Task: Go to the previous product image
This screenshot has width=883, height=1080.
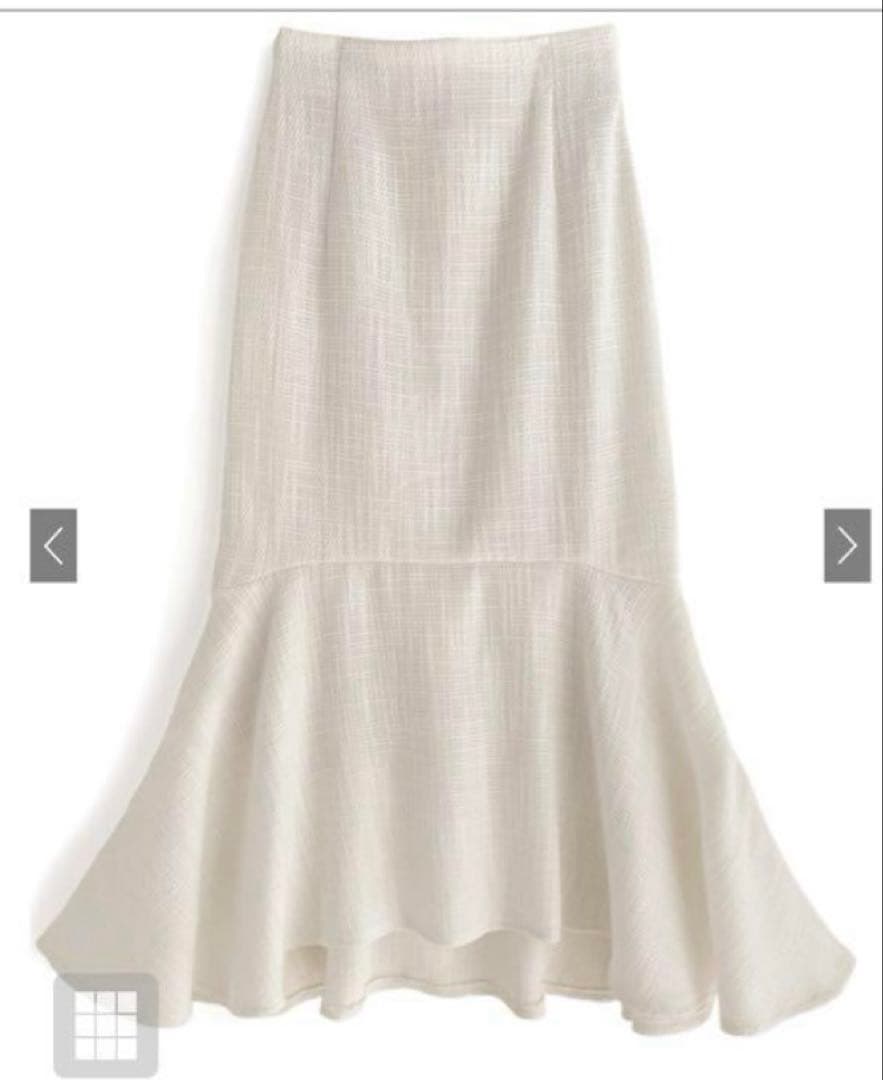Action: pos(53,546)
